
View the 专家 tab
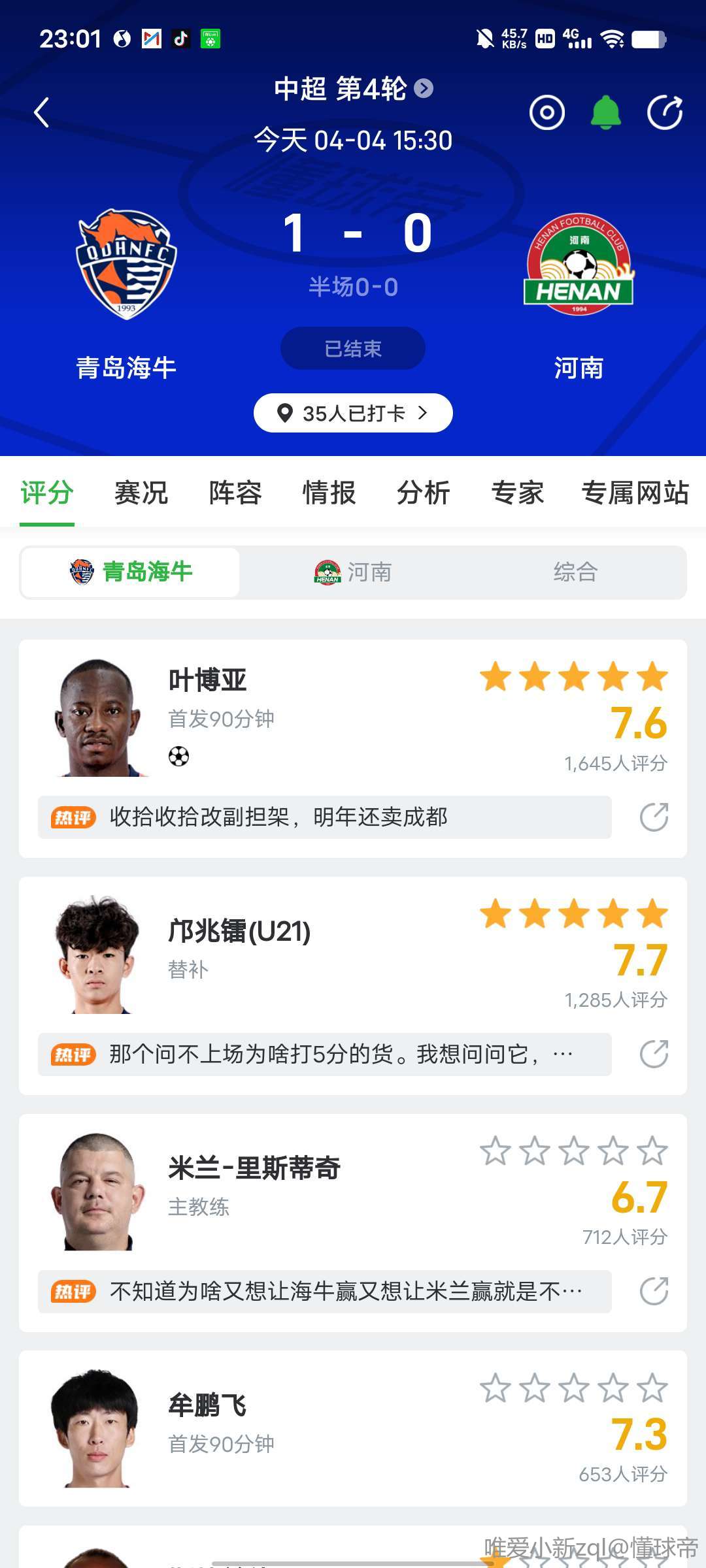click(x=518, y=493)
